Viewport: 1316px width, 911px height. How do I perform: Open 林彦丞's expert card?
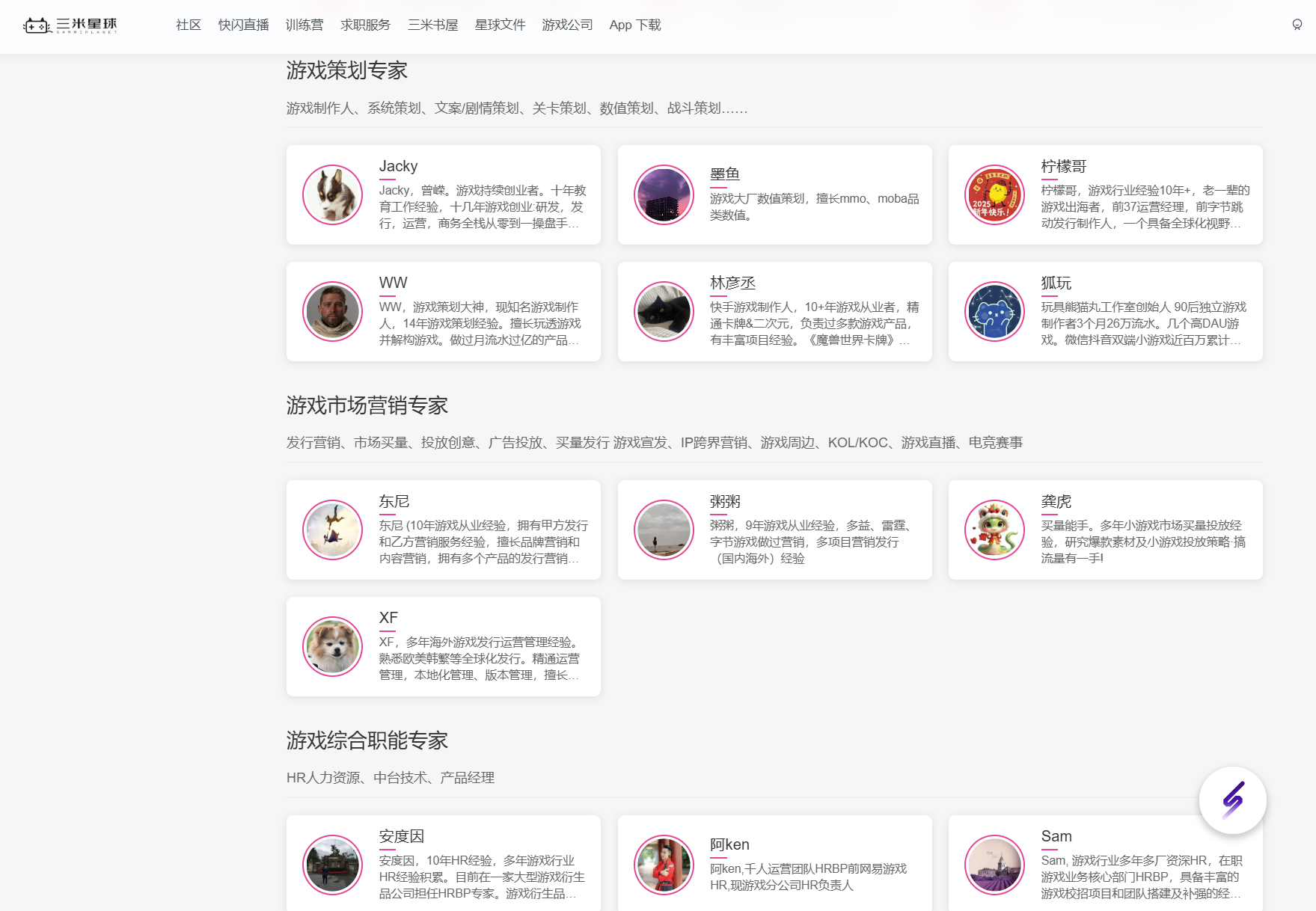[x=774, y=311]
